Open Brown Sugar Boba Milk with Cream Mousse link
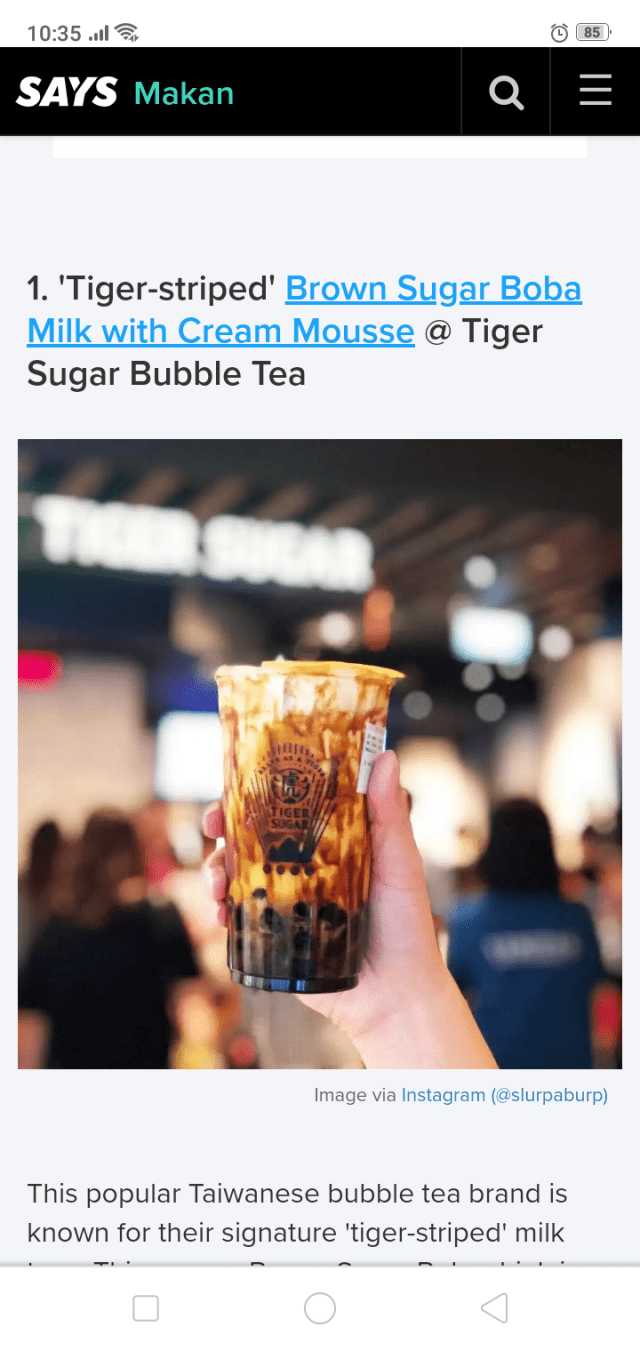 (x=432, y=290)
